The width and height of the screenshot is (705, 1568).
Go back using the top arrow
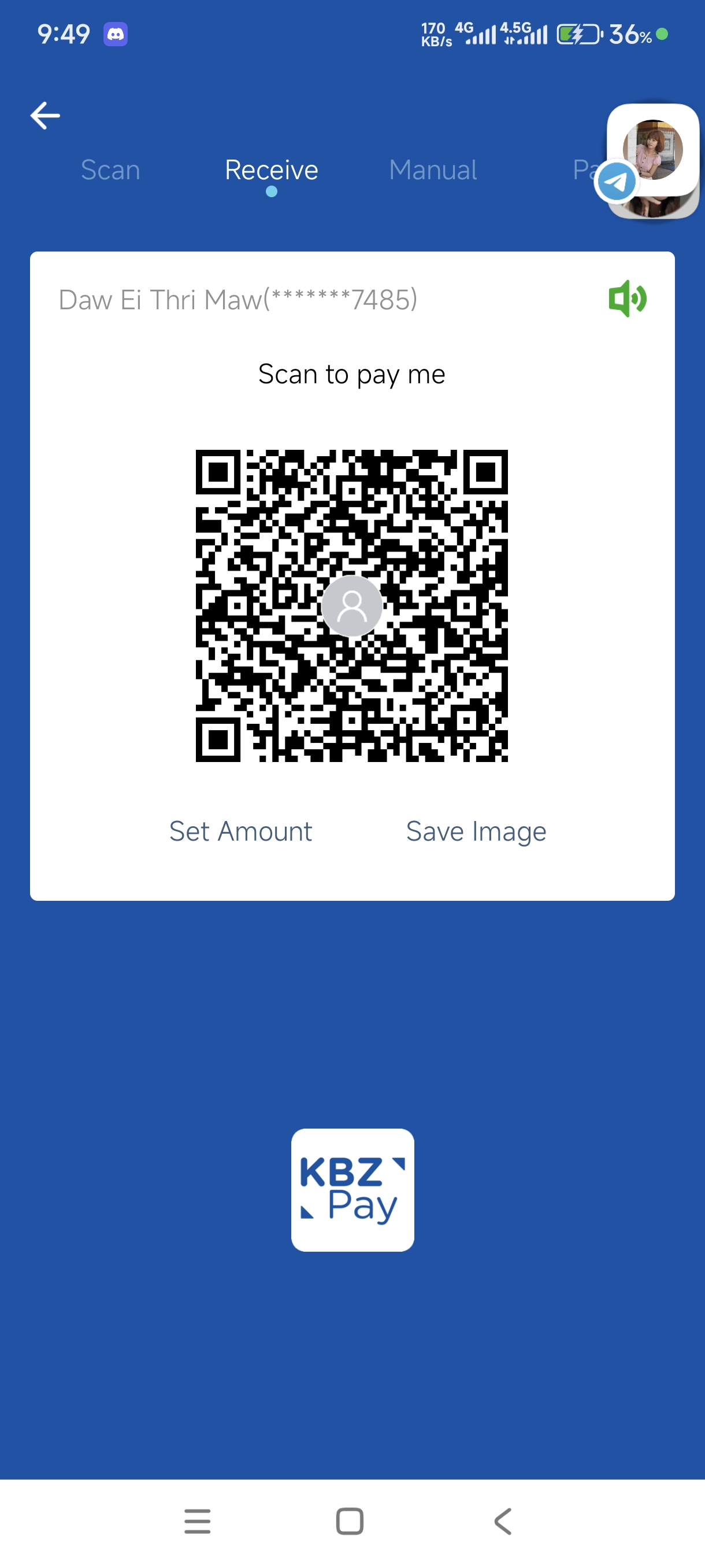(x=45, y=116)
